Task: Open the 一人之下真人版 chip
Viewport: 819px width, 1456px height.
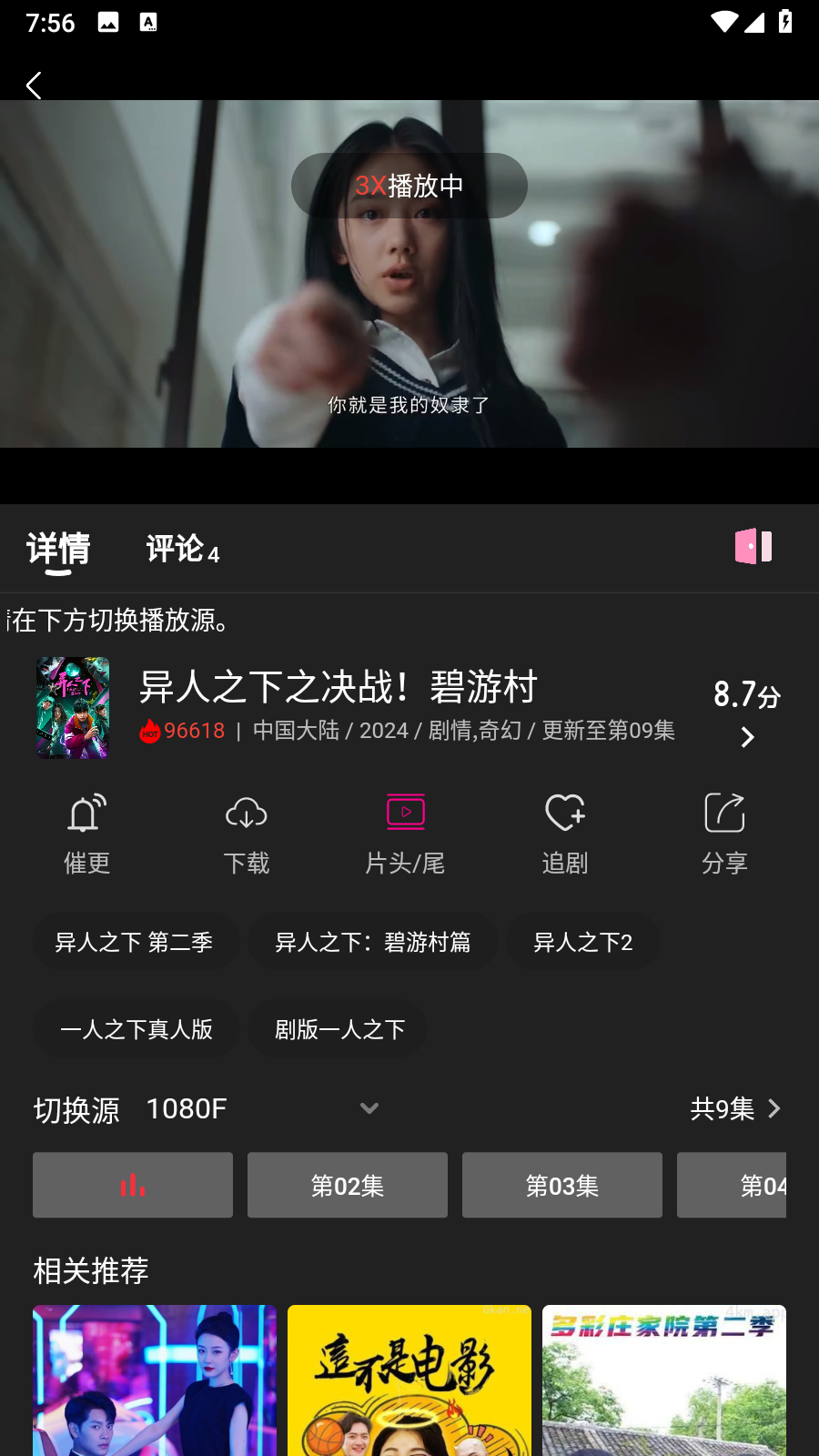Action: point(136,1029)
